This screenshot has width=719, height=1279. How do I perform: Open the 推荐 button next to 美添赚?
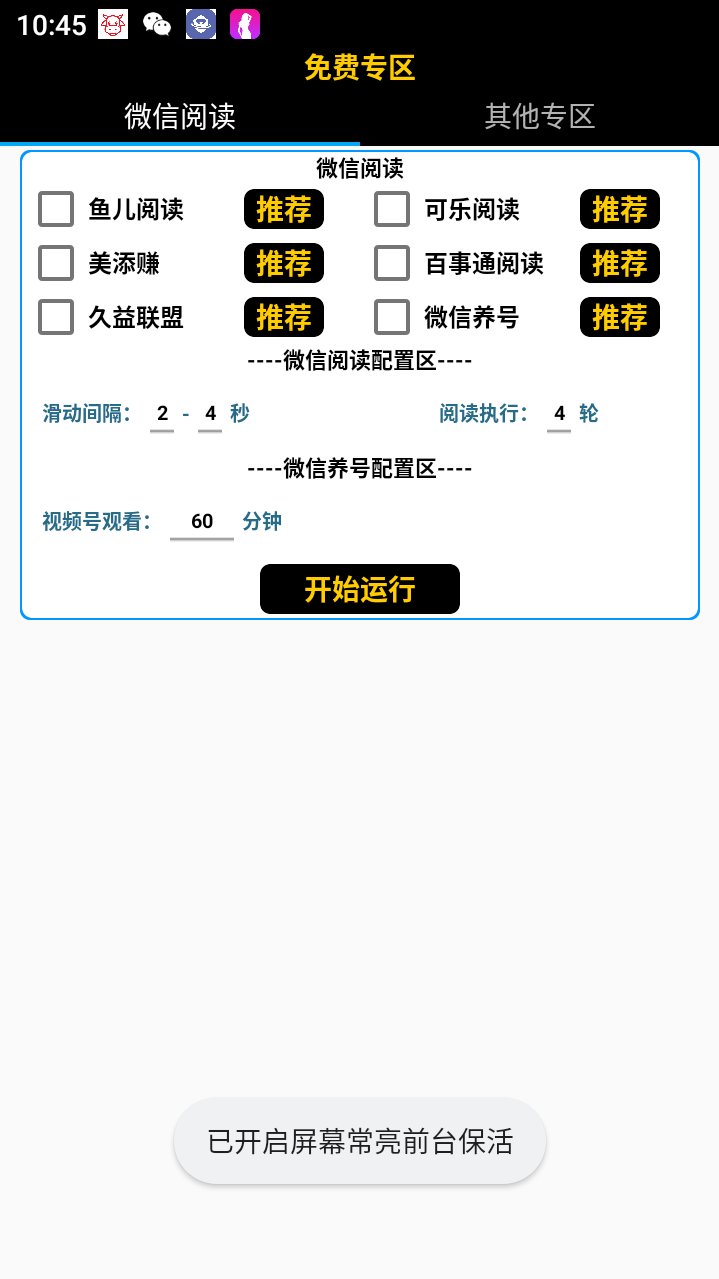[x=284, y=263]
